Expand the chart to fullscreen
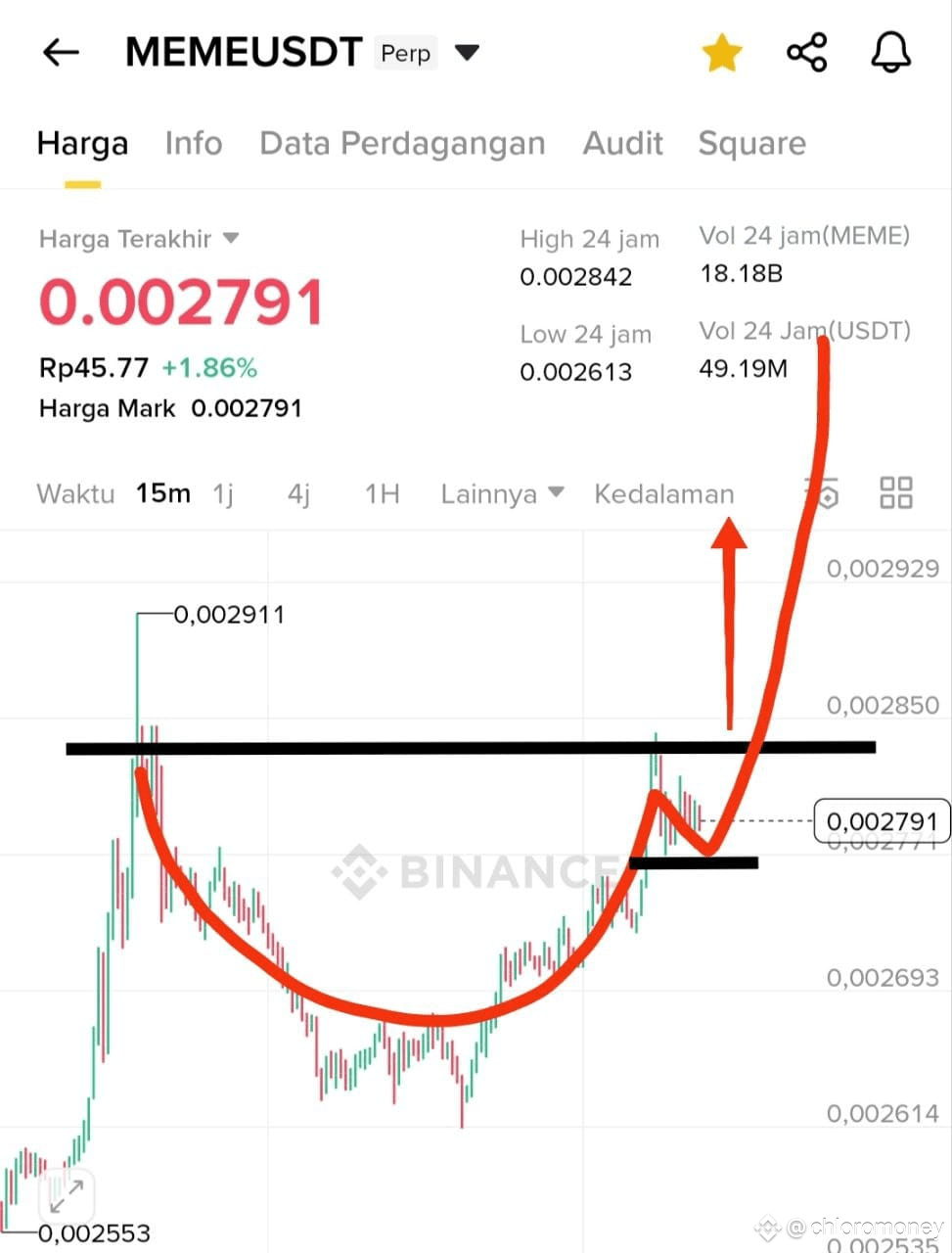The height and width of the screenshot is (1253, 952). pos(66,1196)
